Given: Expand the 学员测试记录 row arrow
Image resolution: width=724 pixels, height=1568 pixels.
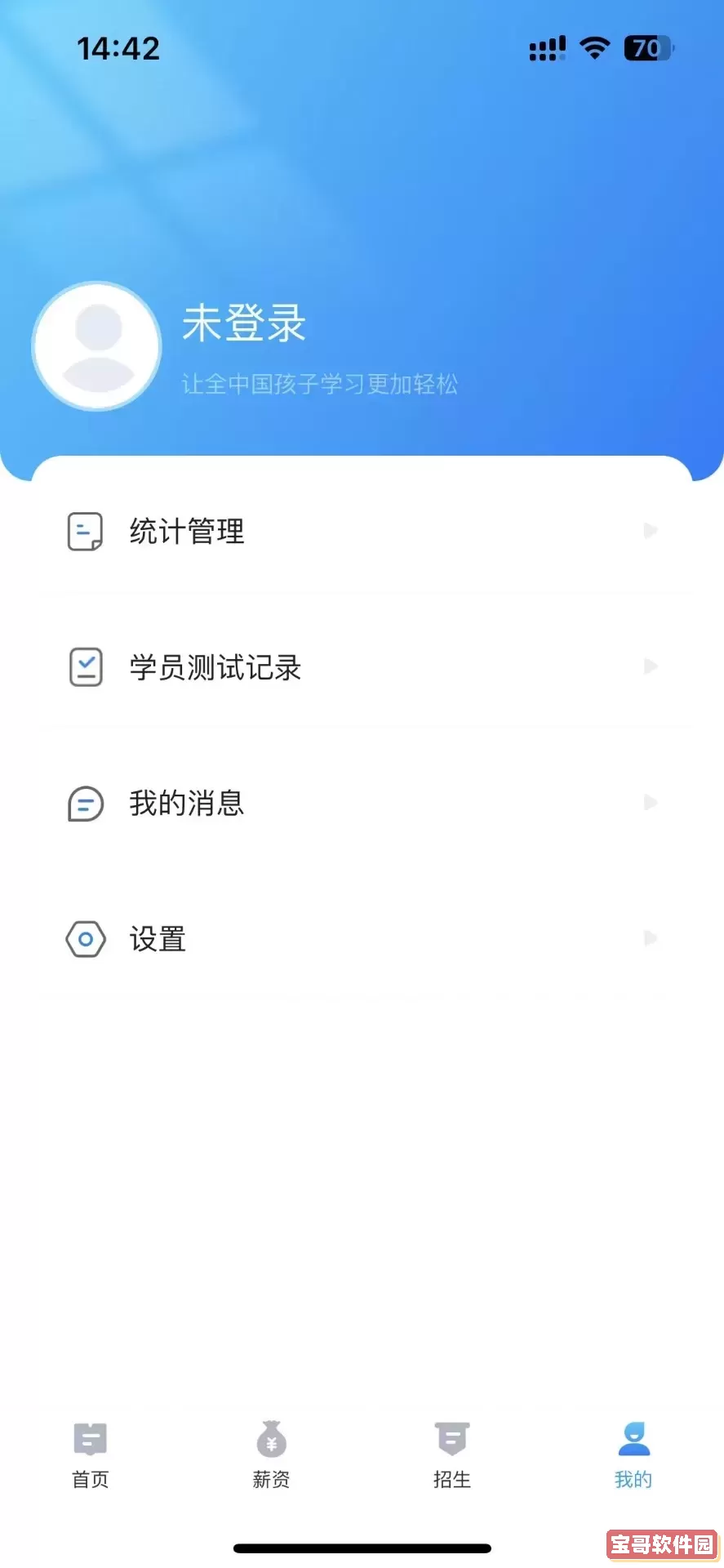Looking at the screenshot, I should point(651,666).
